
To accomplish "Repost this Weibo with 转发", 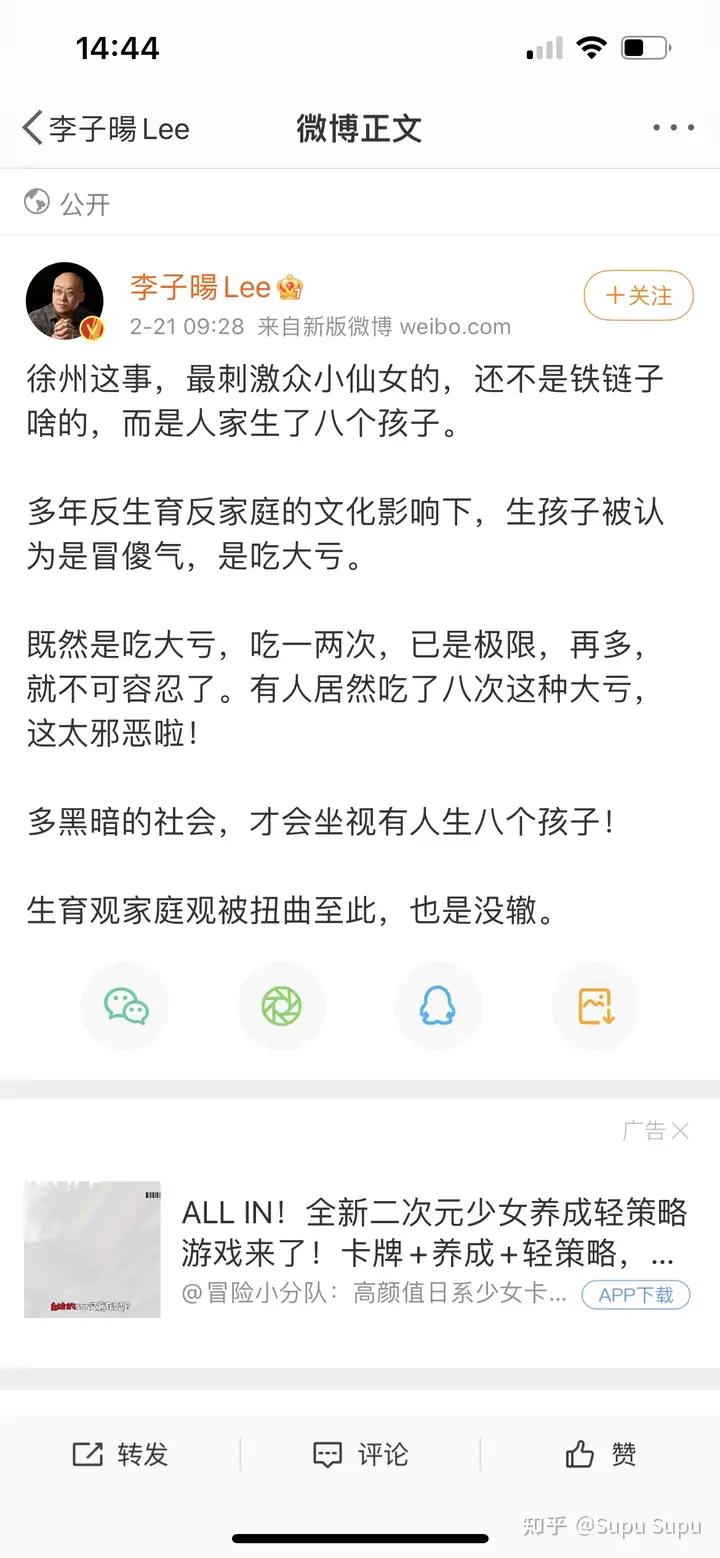I will click(120, 1454).
